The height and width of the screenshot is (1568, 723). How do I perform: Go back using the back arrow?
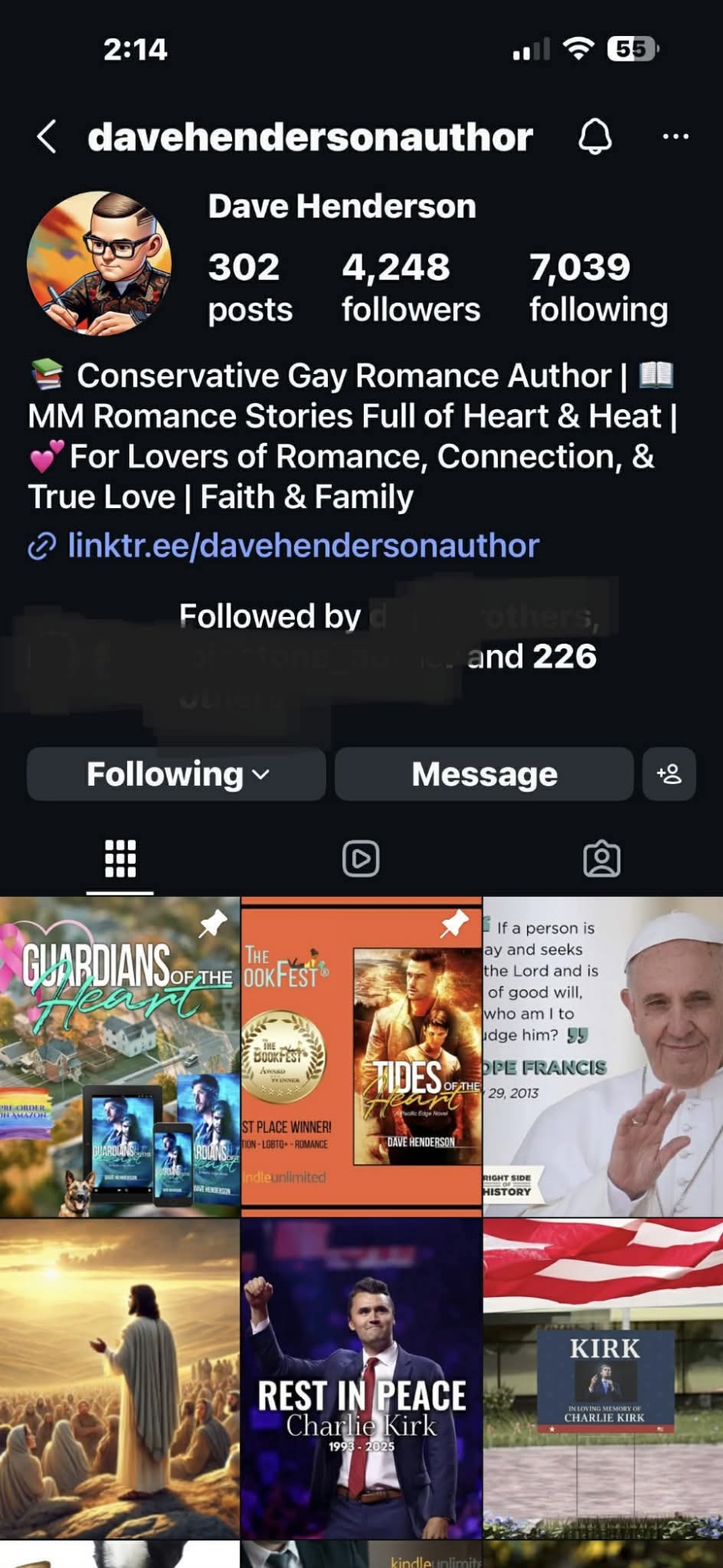coord(46,137)
